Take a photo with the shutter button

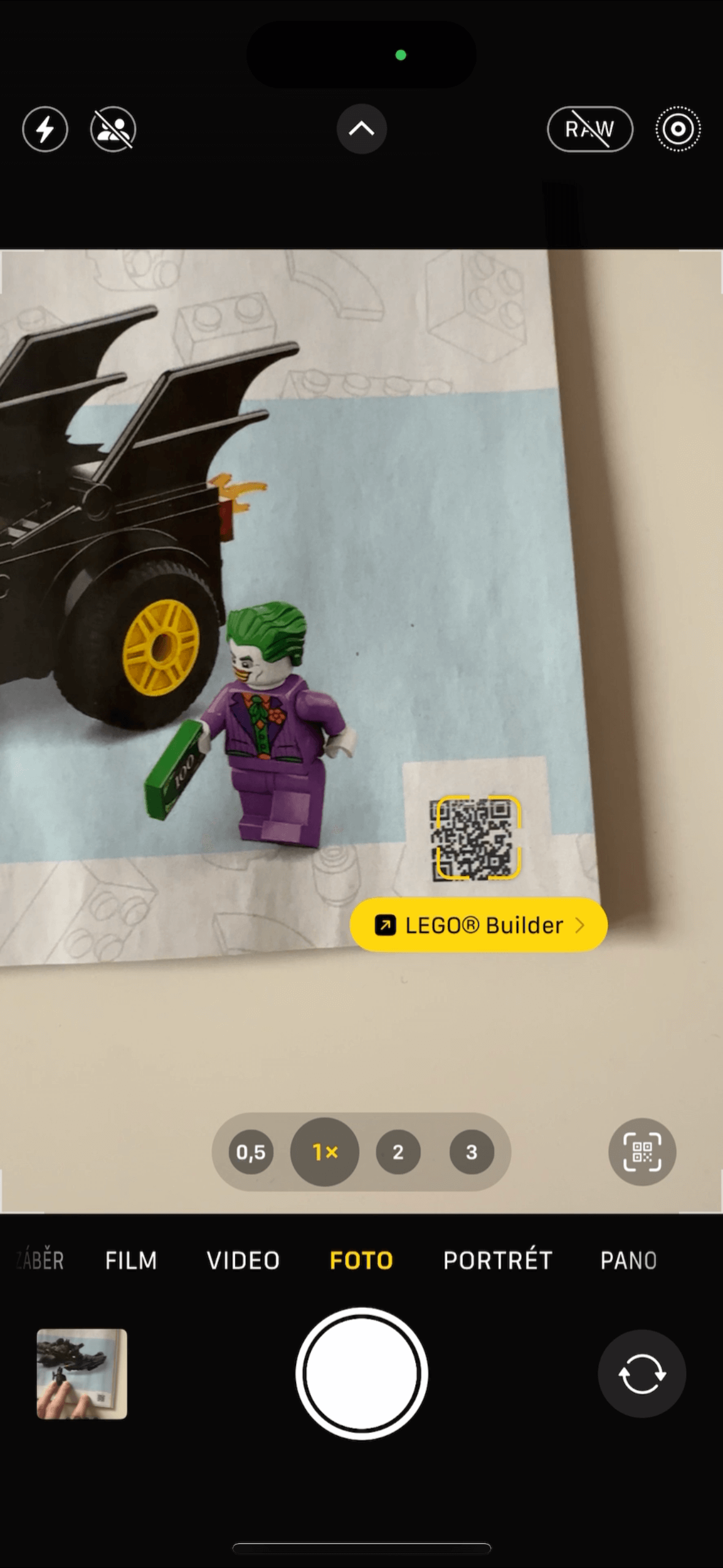pos(361,1374)
